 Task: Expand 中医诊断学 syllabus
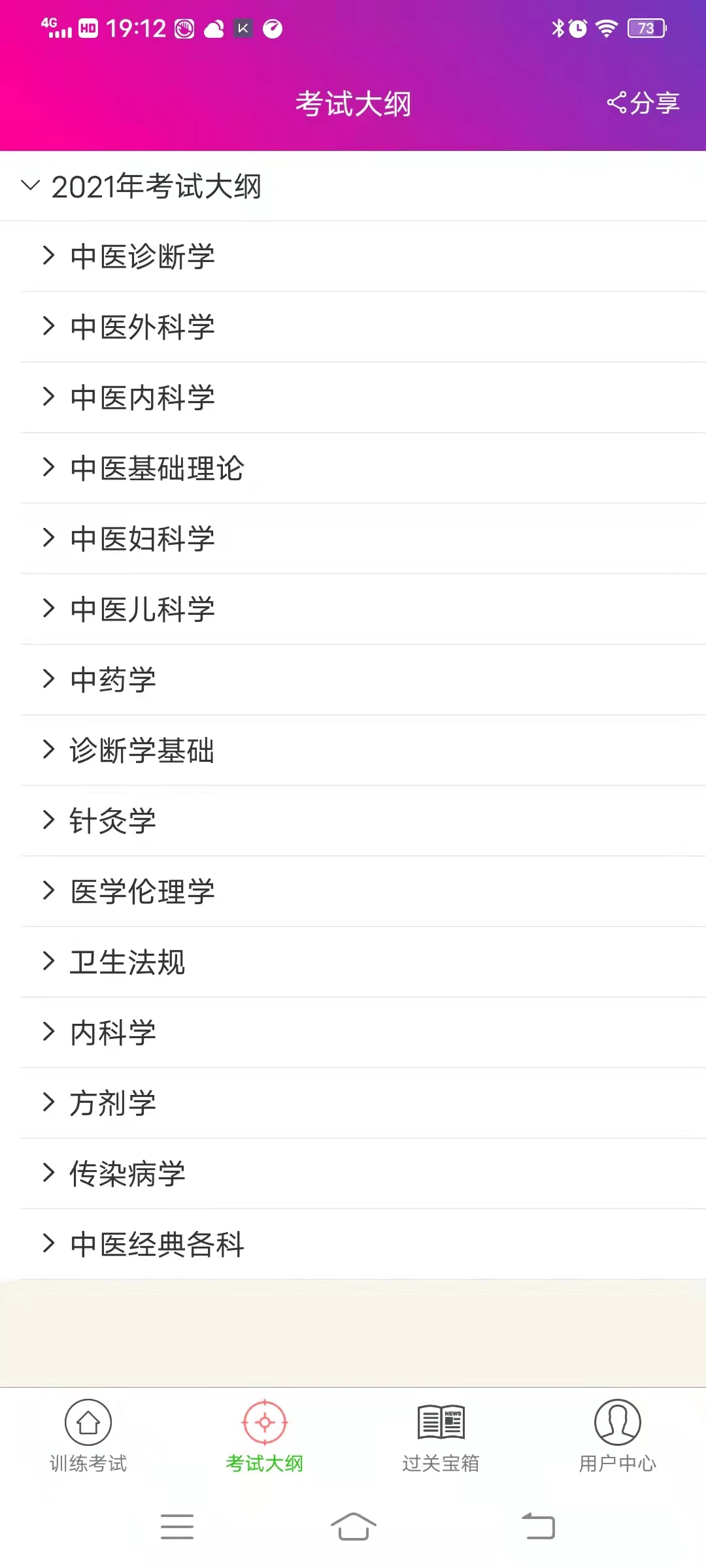point(143,256)
